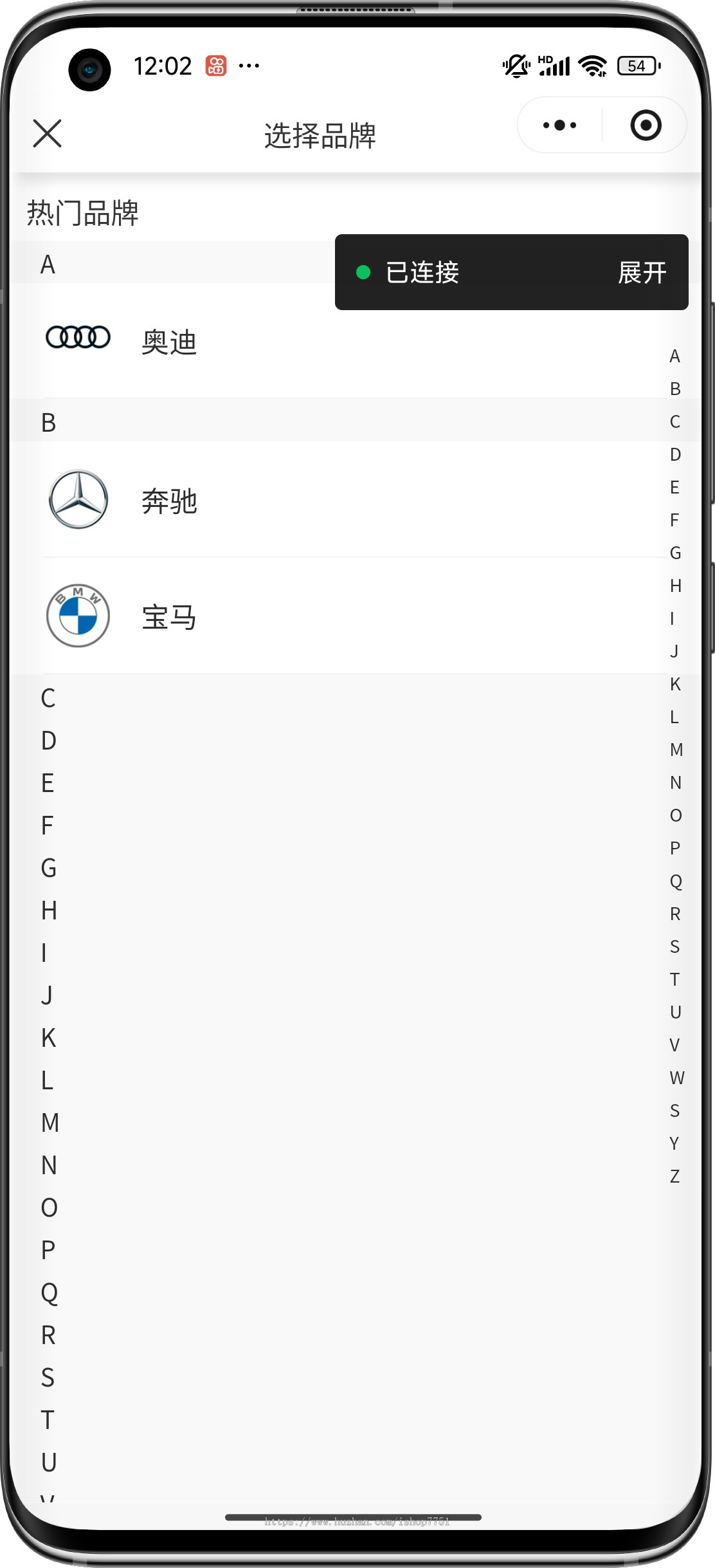
Task: Tap the section divider labeled A
Action: pos(48,264)
